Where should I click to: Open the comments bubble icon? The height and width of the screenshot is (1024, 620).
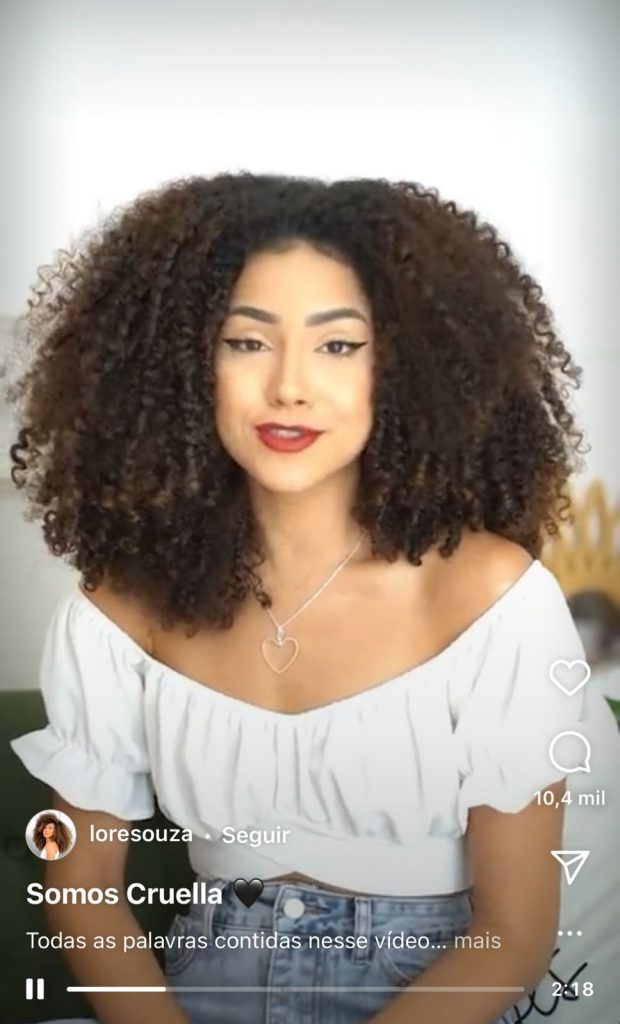(569, 753)
